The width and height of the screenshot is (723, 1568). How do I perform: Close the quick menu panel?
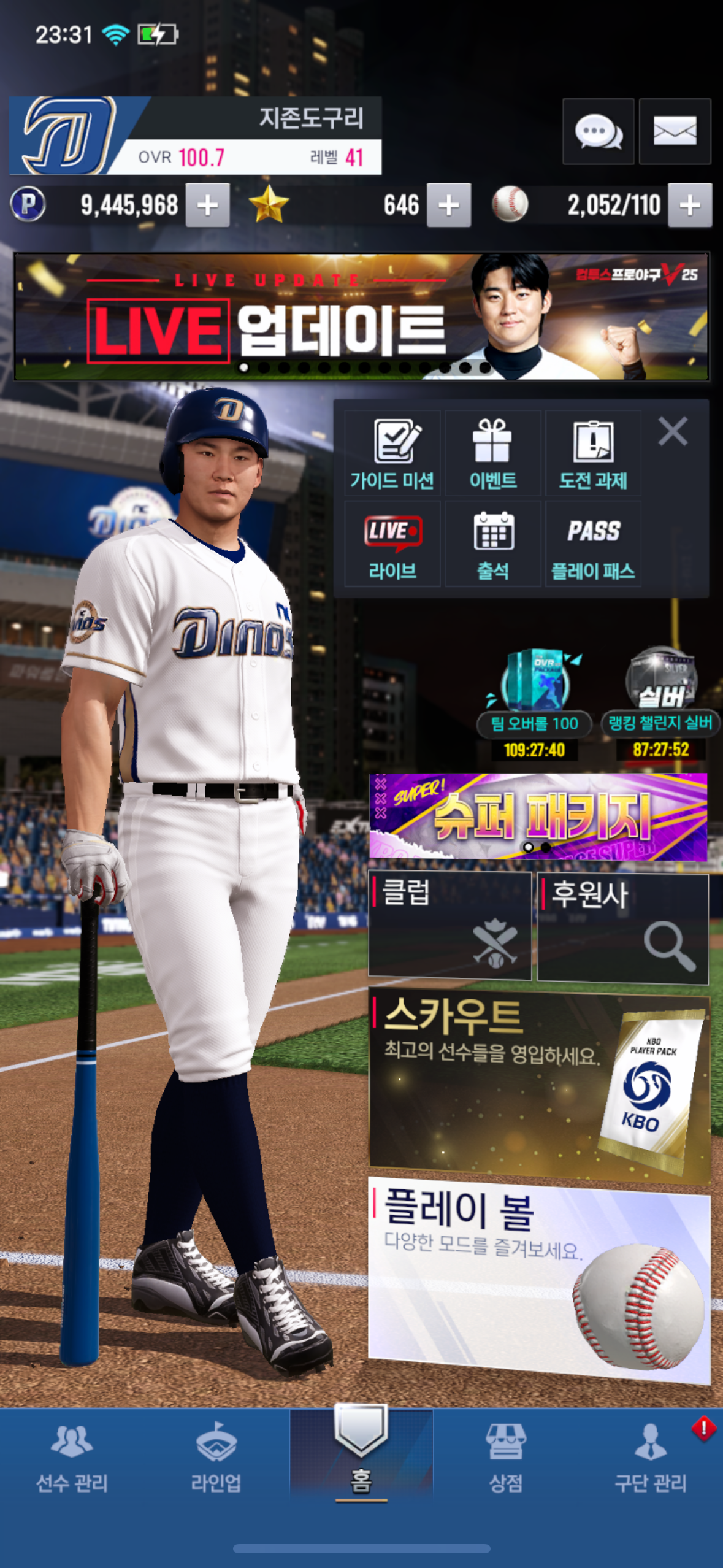pyautogui.click(x=672, y=431)
